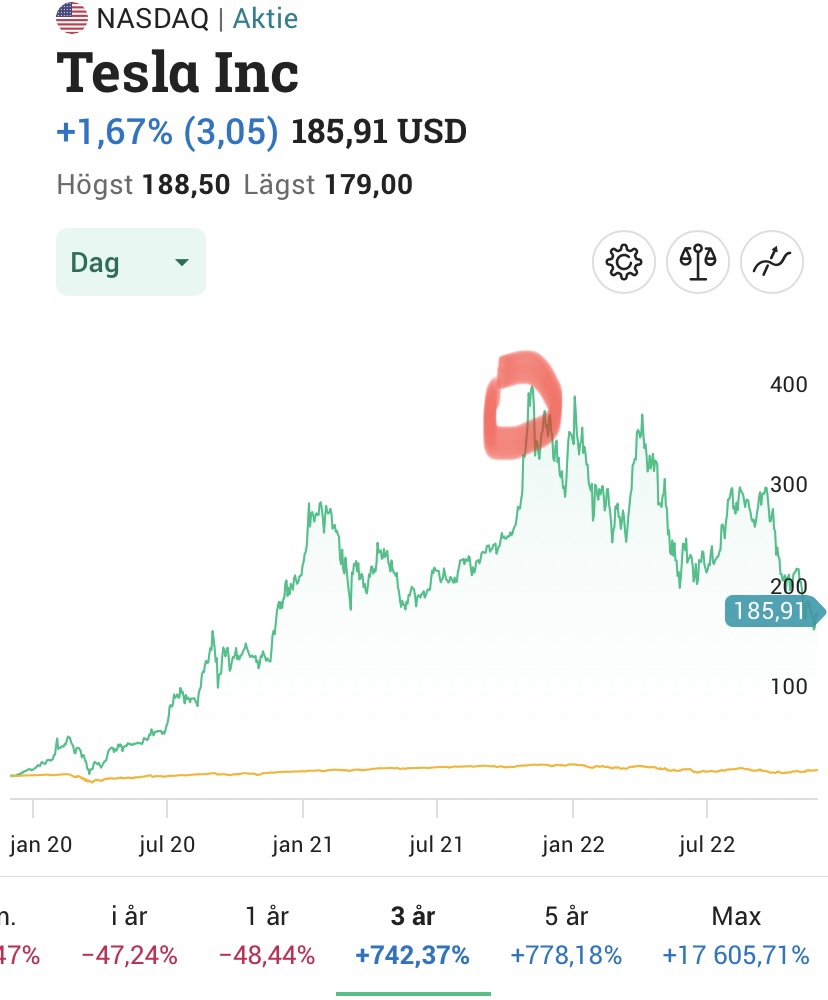Switch chart to Max period
The image size is (828, 1000).
point(736,935)
